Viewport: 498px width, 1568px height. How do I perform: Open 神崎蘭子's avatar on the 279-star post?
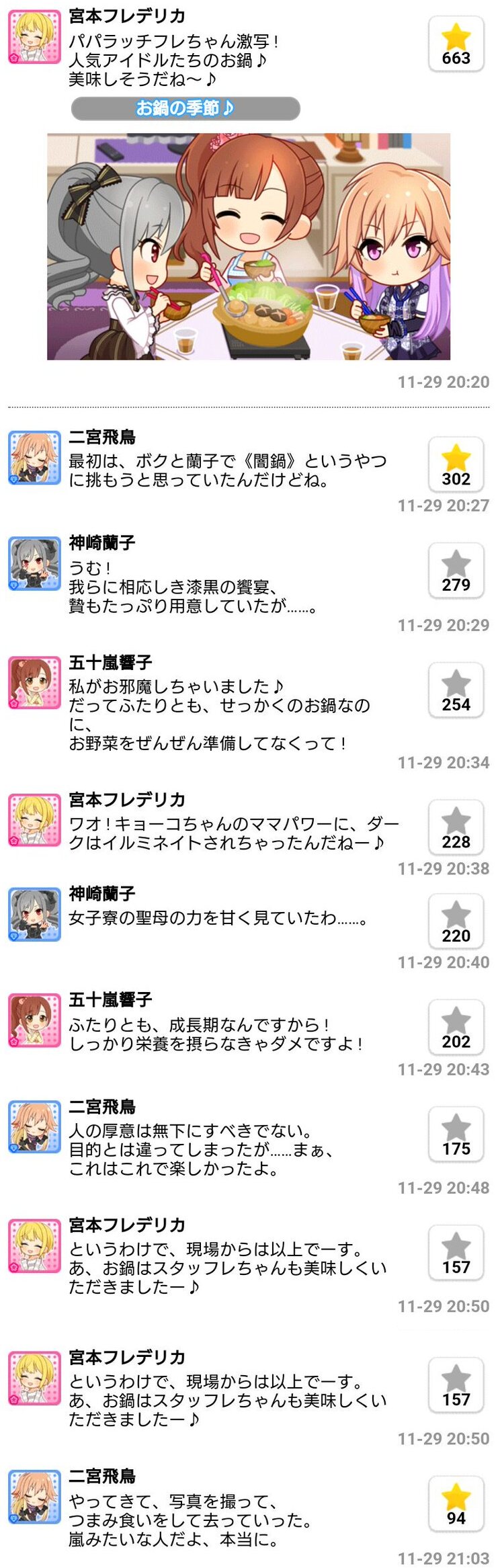tap(34, 563)
